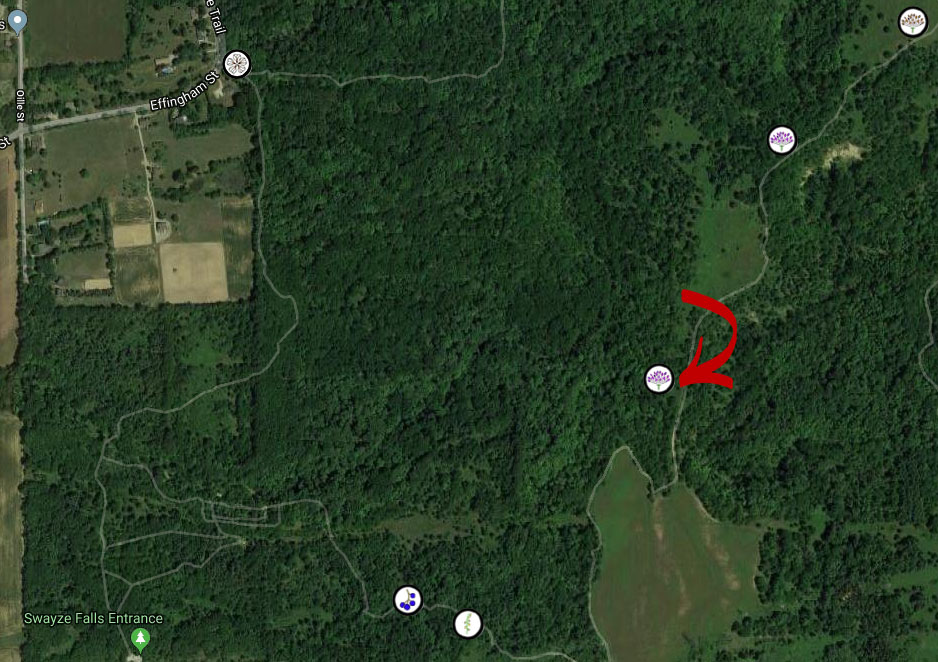Screen dimensions: 938x662
Task: Select the blue berries marker on the trail
Action: [x=407, y=600]
